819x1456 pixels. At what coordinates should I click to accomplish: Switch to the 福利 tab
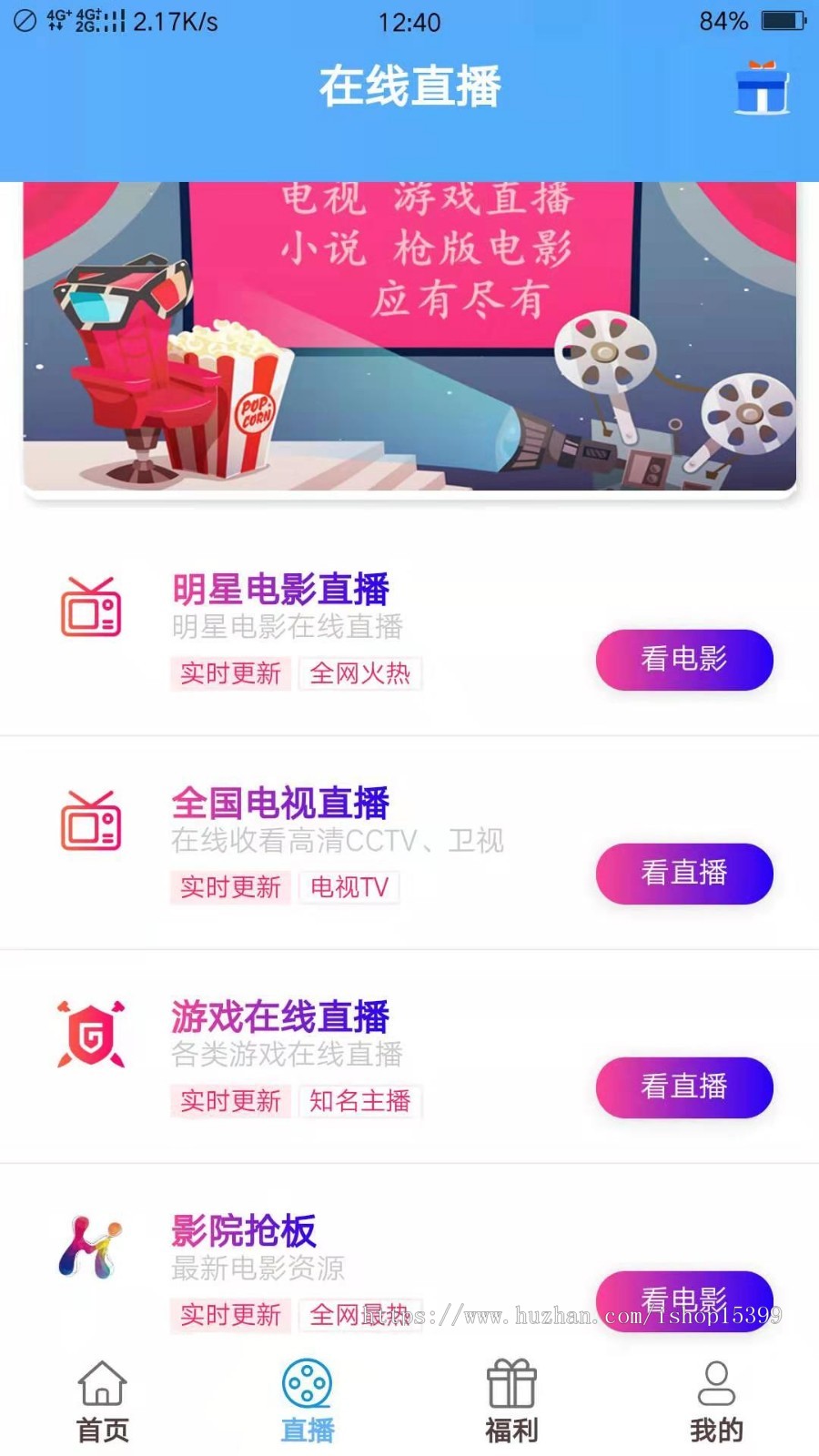click(x=511, y=1401)
